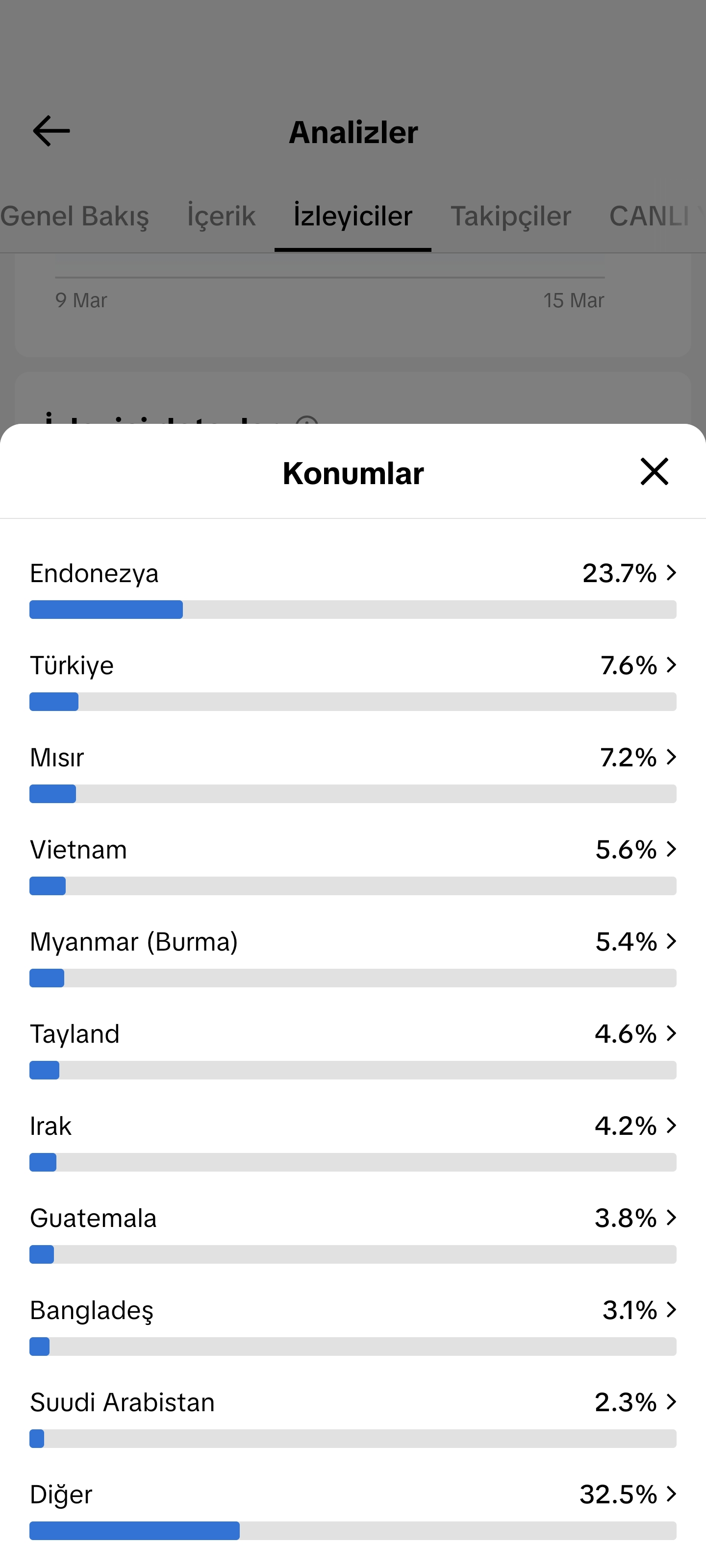
Task: Expand the Diğer locations row
Action: coord(353,1510)
